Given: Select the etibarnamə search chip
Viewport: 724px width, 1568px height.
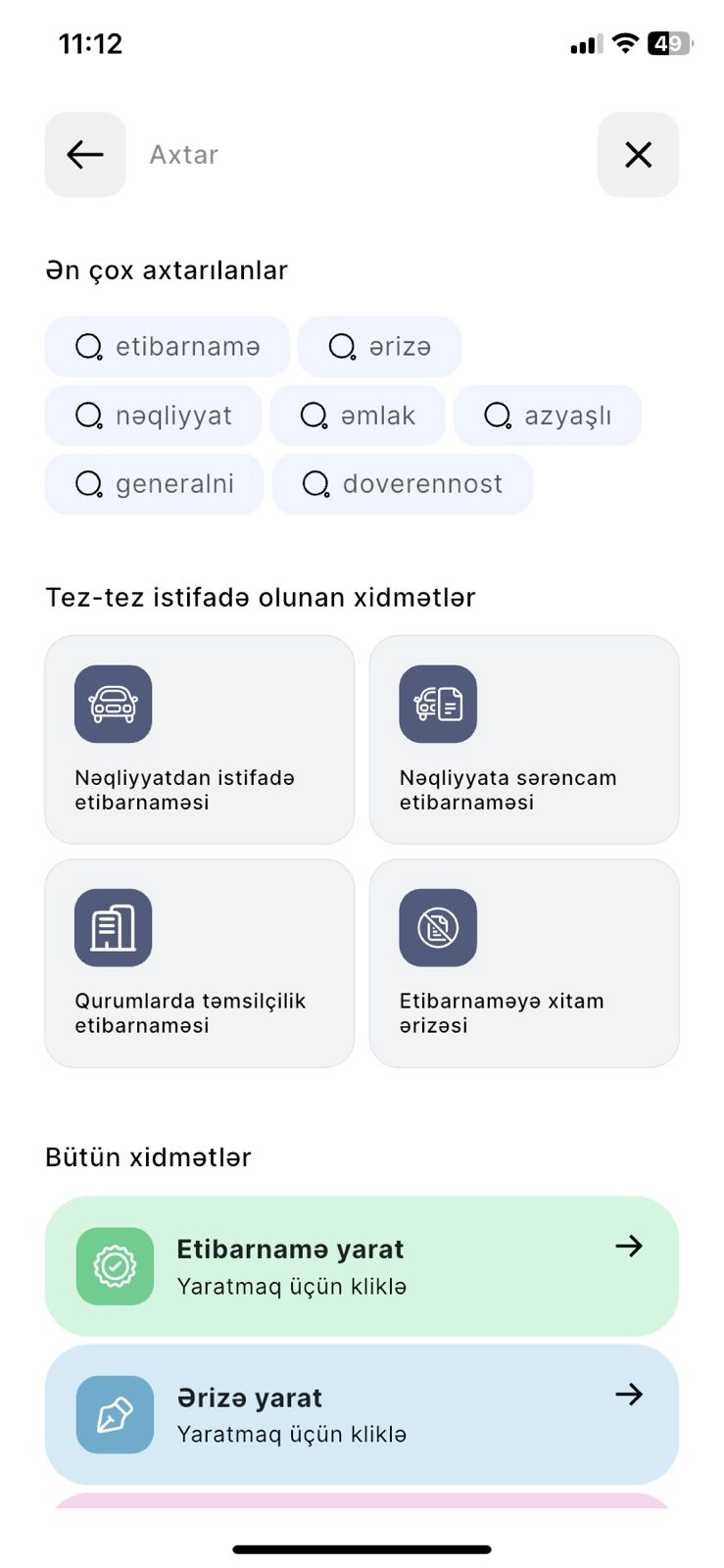Looking at the screenshot, I should (x=168, y=347).
